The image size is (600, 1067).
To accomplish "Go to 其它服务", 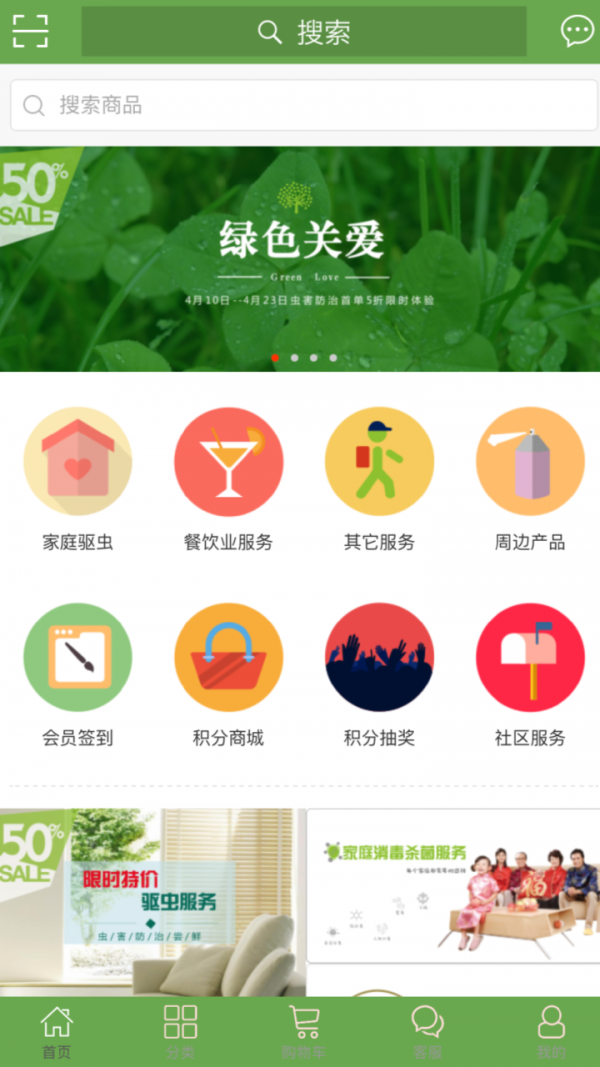I will (x=379, y=480).
